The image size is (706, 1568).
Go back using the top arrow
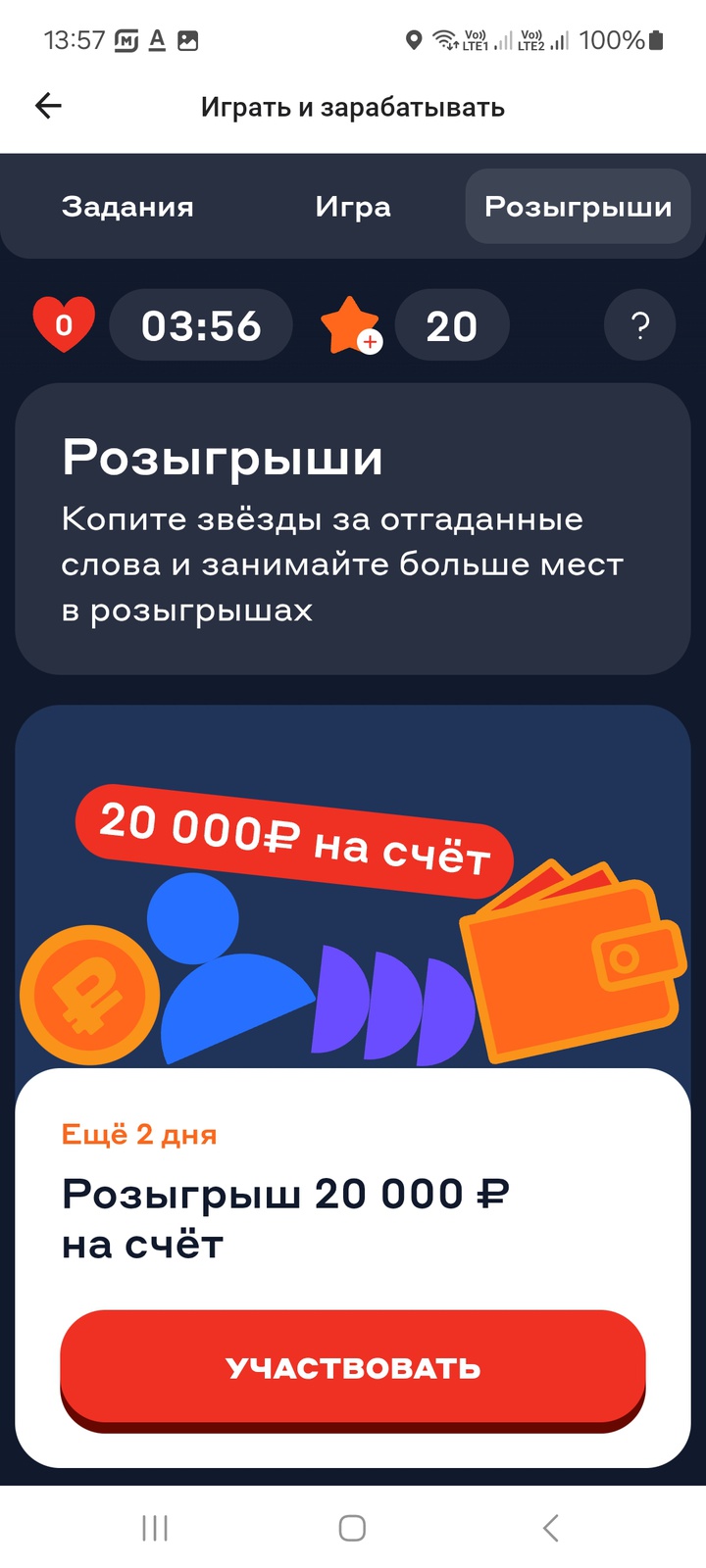pos(48,106)
